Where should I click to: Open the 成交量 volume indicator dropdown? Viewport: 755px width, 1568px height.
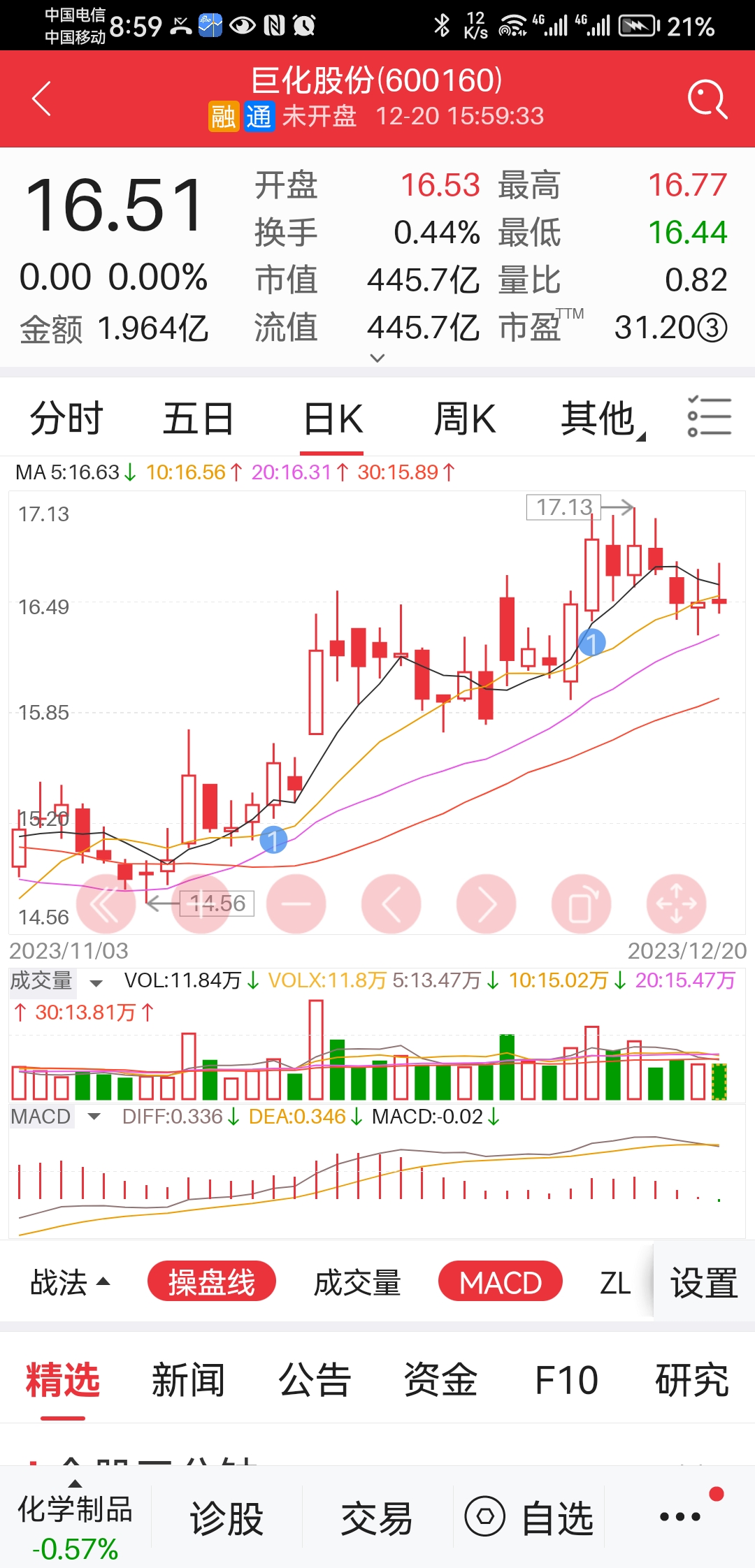point(94,981)
